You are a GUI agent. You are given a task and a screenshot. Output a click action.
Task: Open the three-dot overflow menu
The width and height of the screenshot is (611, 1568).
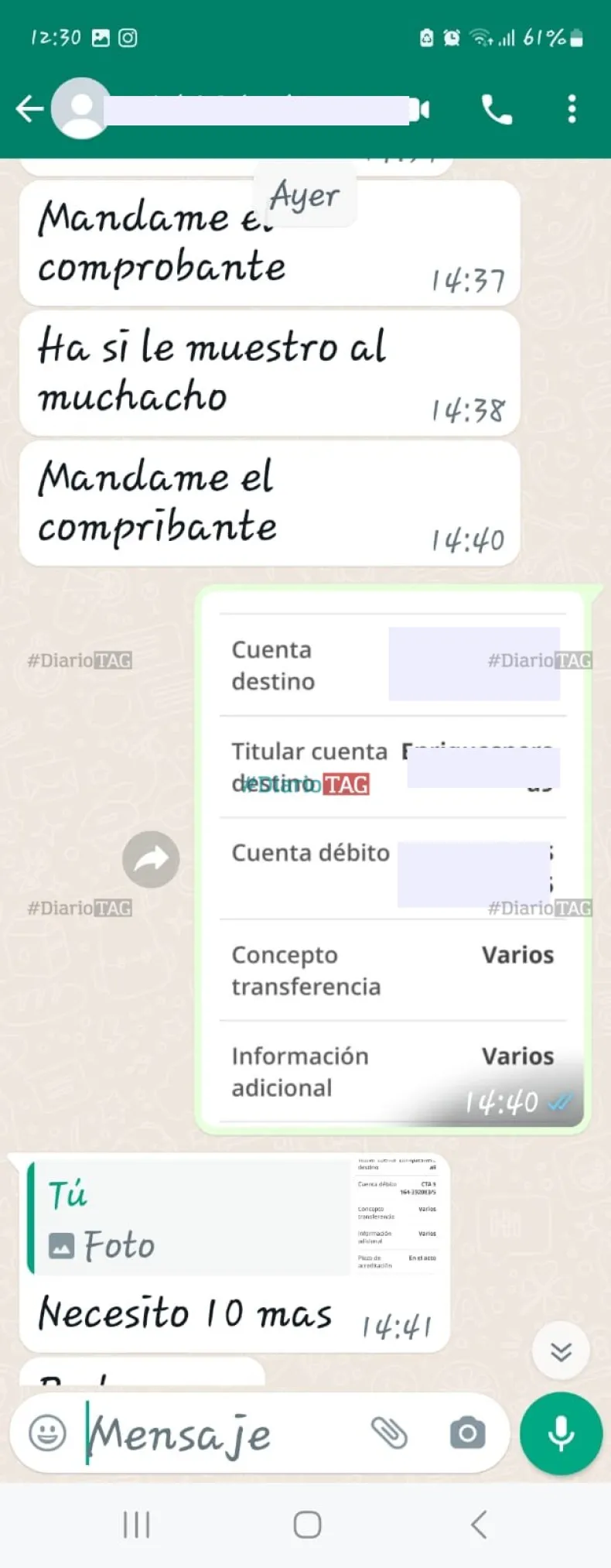pos(572,110)
